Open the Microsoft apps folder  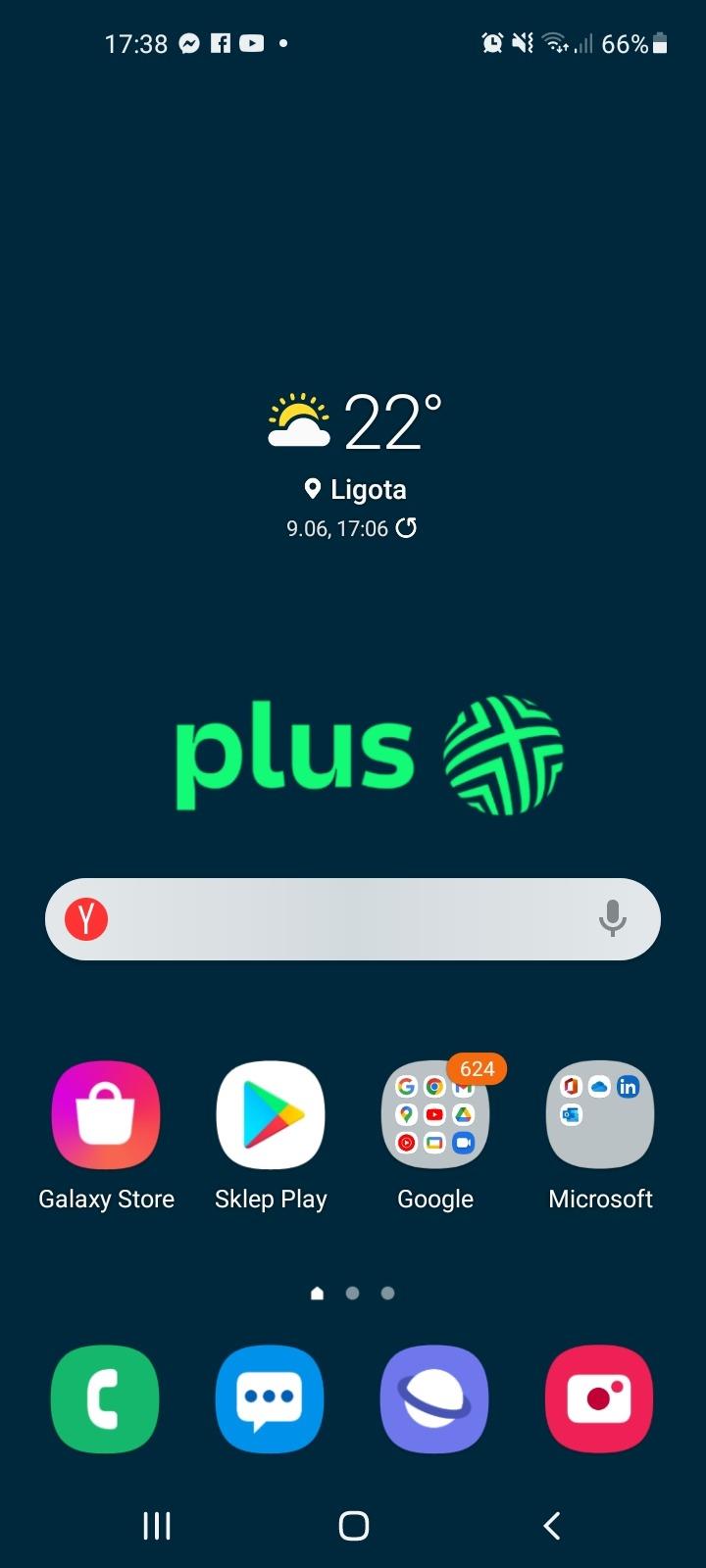coord(600,1115)
